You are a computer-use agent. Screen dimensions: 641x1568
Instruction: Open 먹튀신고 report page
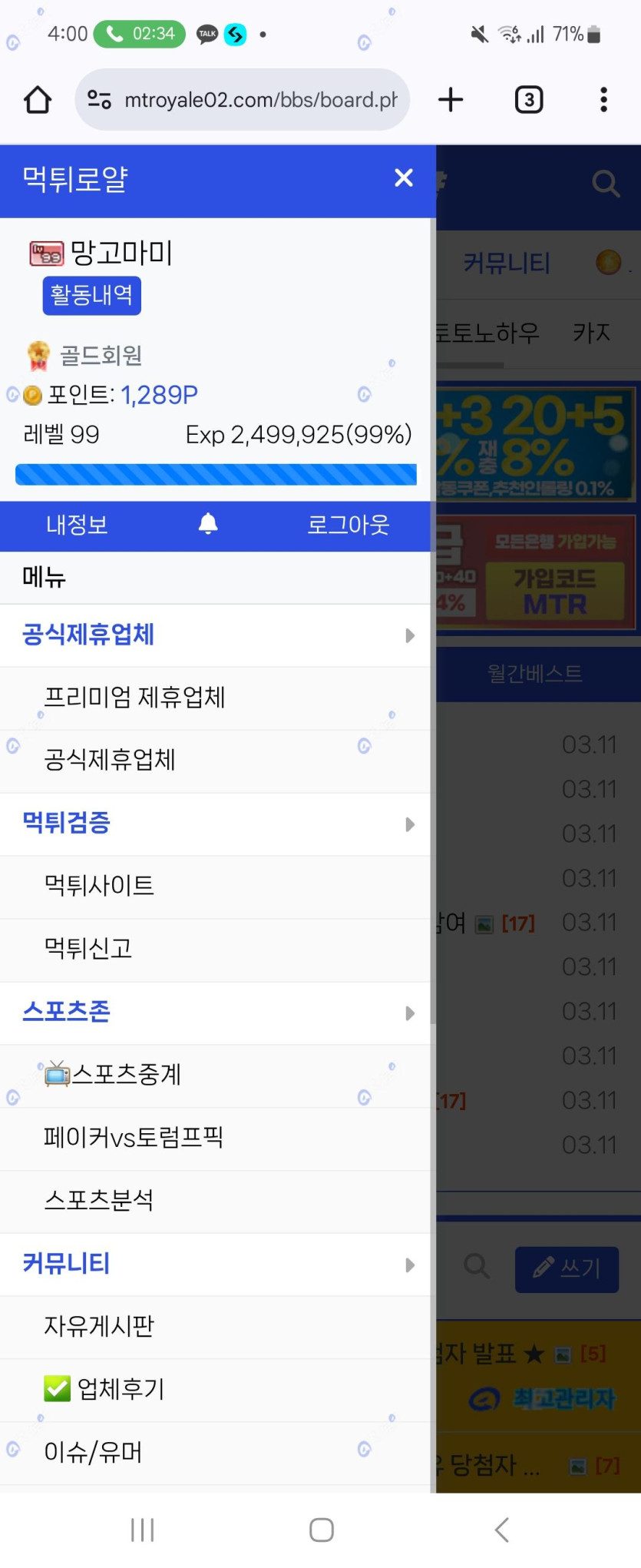(88, 949)
